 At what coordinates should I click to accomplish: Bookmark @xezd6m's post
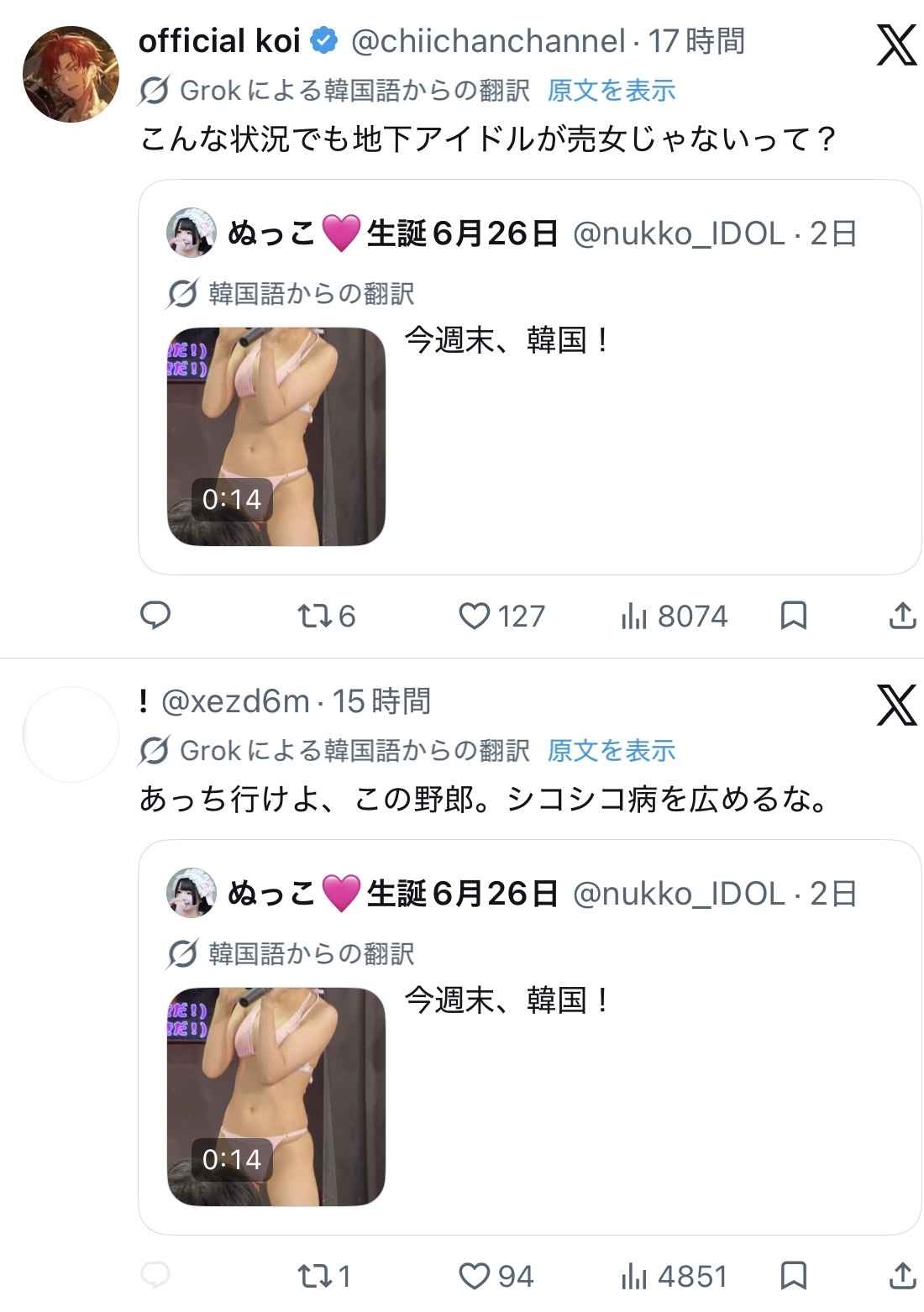coord(793,1276)
